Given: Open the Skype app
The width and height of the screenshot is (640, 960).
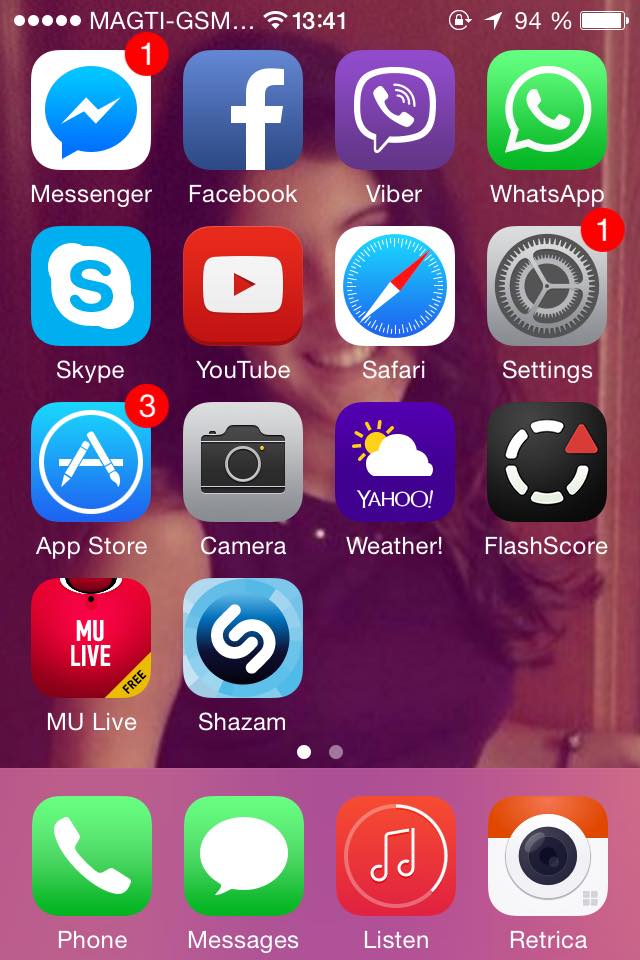Looking at the screenshot, I should [x=91, y=286].
